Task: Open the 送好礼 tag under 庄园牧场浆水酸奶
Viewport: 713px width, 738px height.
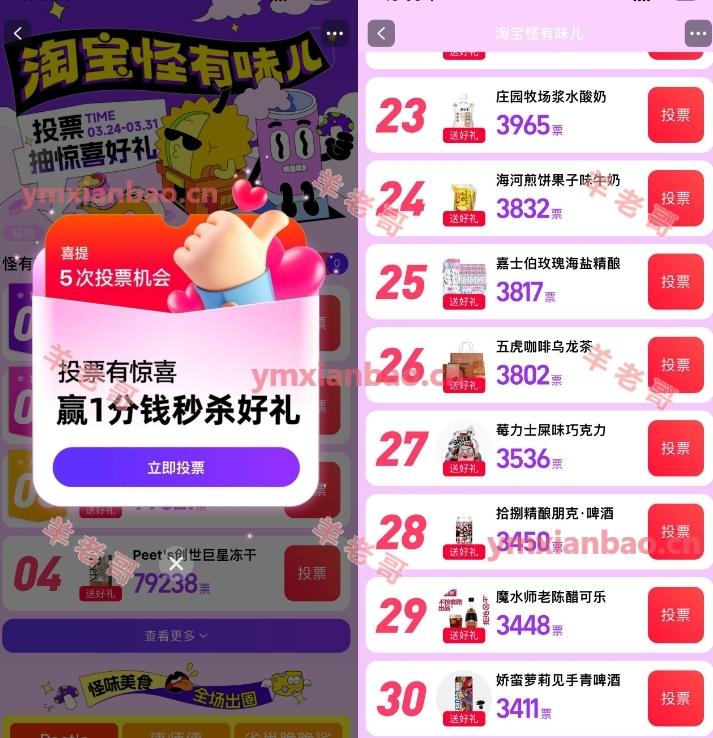Action: click(x=463, y=135)
